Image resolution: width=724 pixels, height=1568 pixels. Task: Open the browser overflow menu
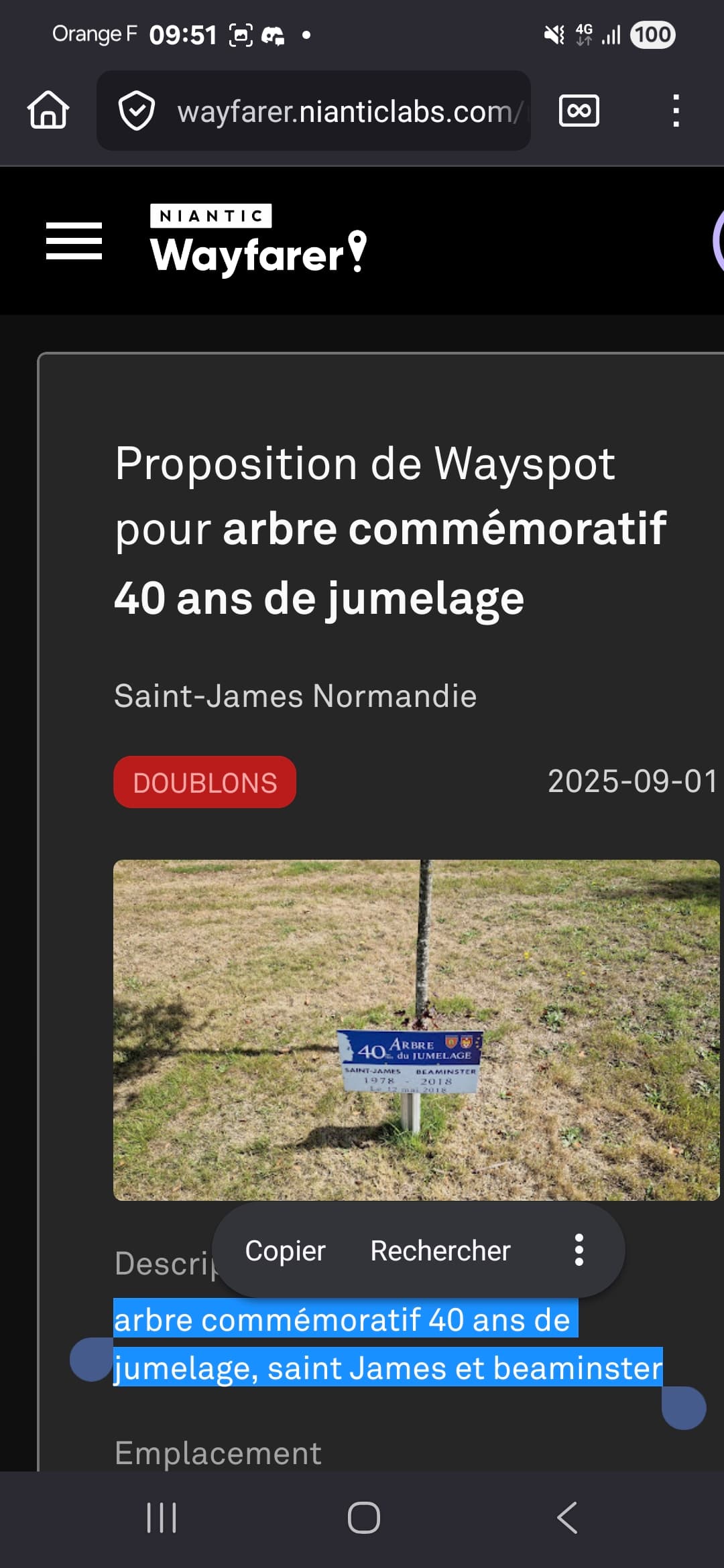(x=676, y=111)
